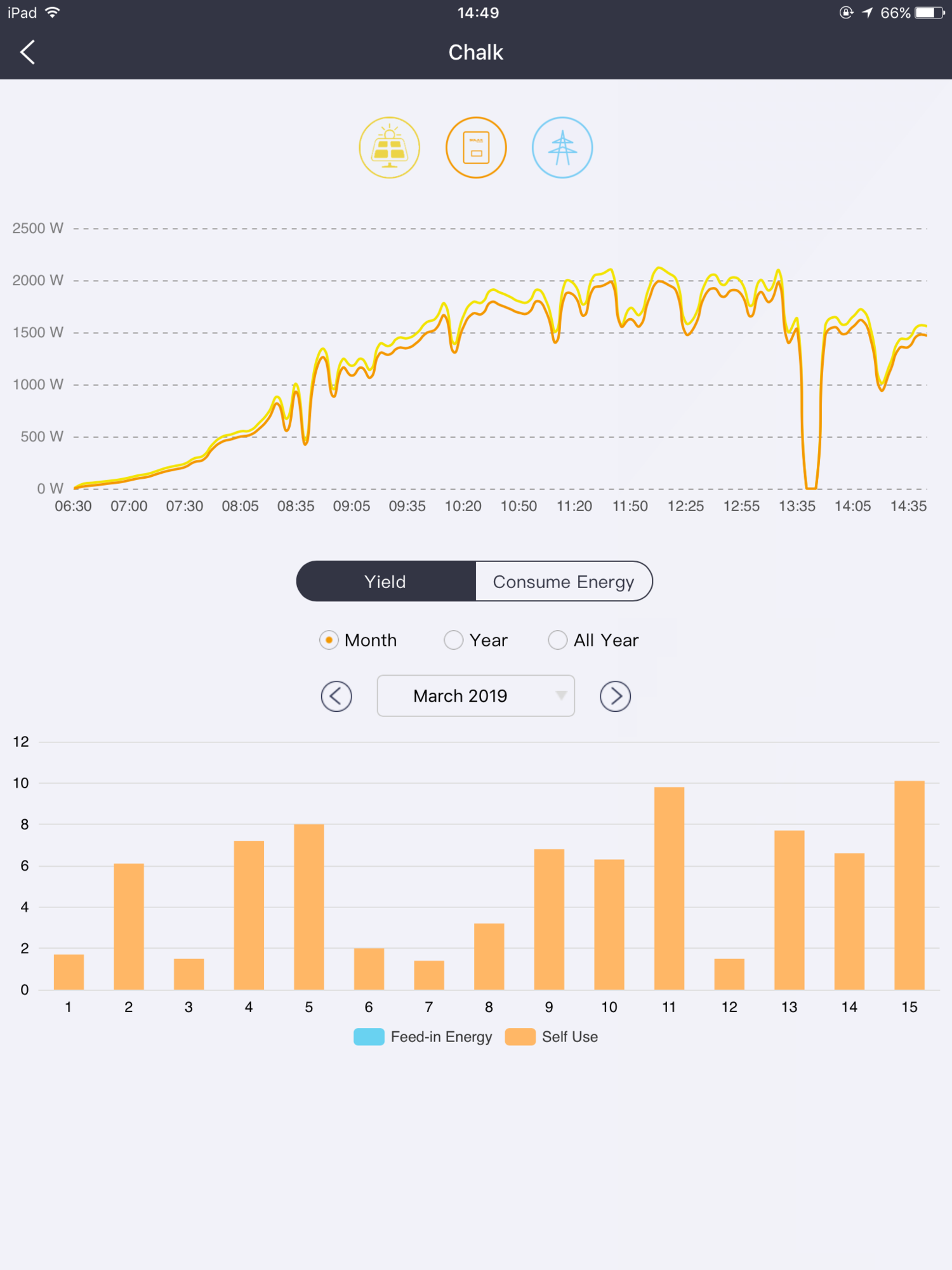The width and height of the screenshot is (952, 1270).
Task: Select the Year radio option
Action: [453, 640]
